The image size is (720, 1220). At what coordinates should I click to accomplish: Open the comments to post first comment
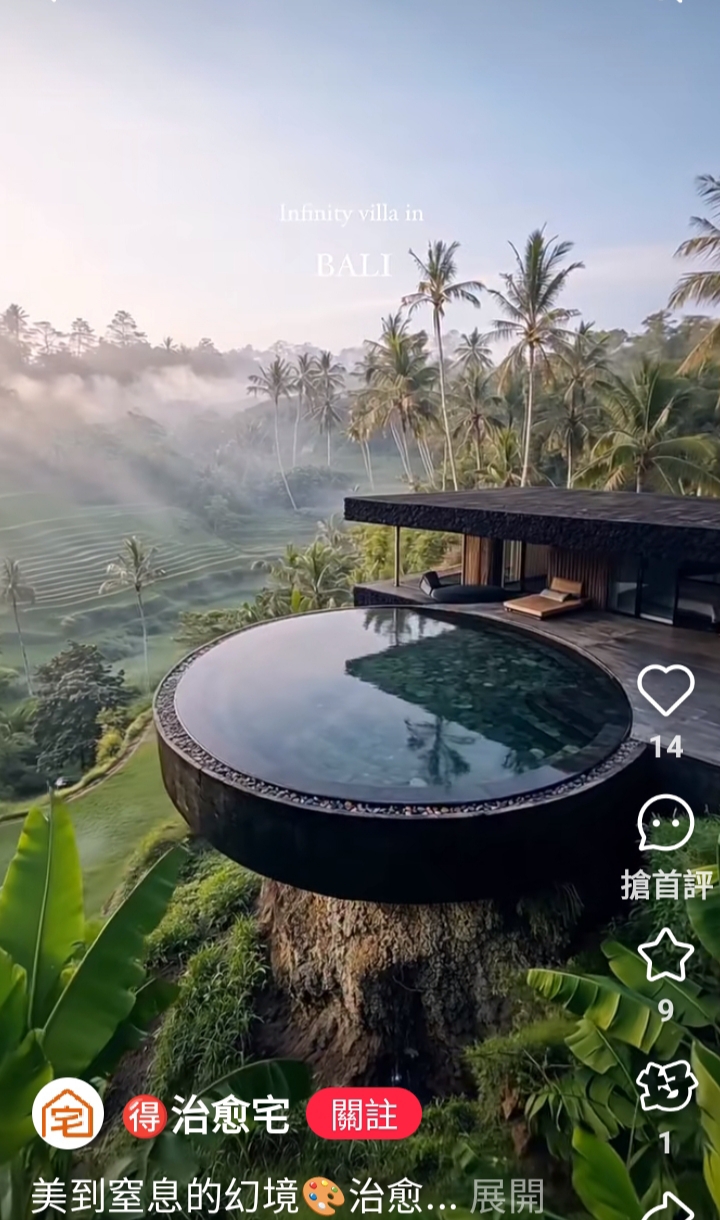[x=665, y=822]
